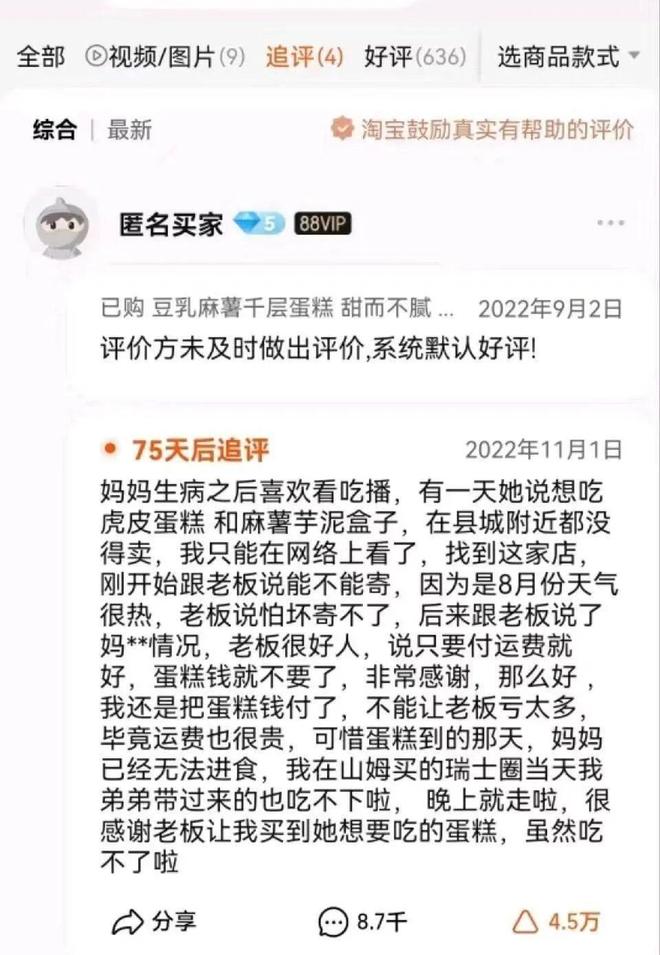Sort reviews by 综合

(54, 129)
